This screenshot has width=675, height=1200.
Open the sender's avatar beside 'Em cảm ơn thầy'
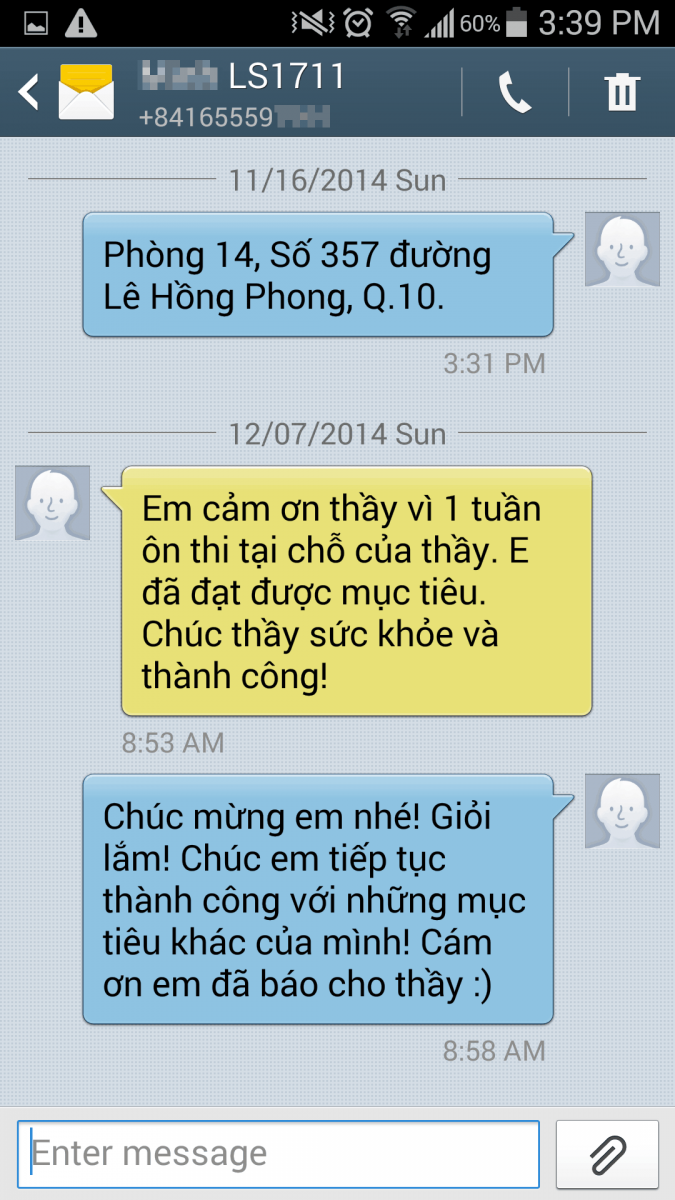pyautogui.click(x=52, y=503)
